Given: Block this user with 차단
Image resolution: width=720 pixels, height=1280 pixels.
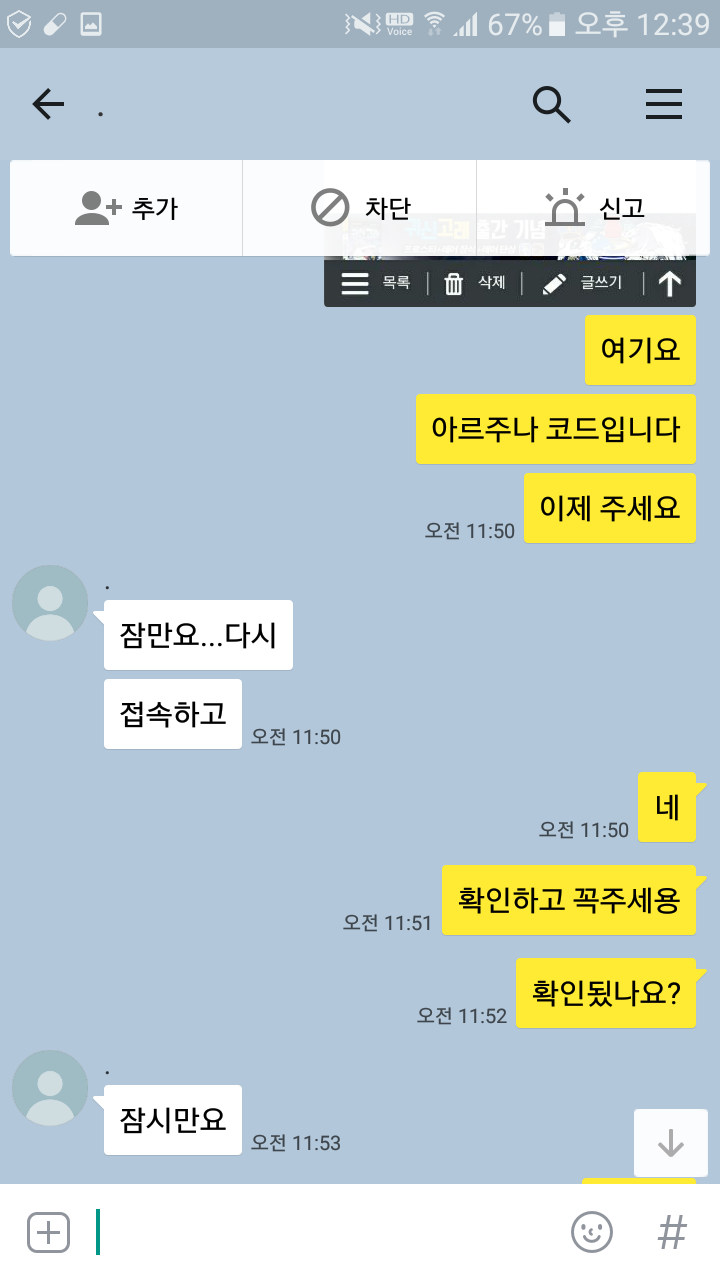Looking at the screenshot, I should pyautogui.click(x=360, y=208).
